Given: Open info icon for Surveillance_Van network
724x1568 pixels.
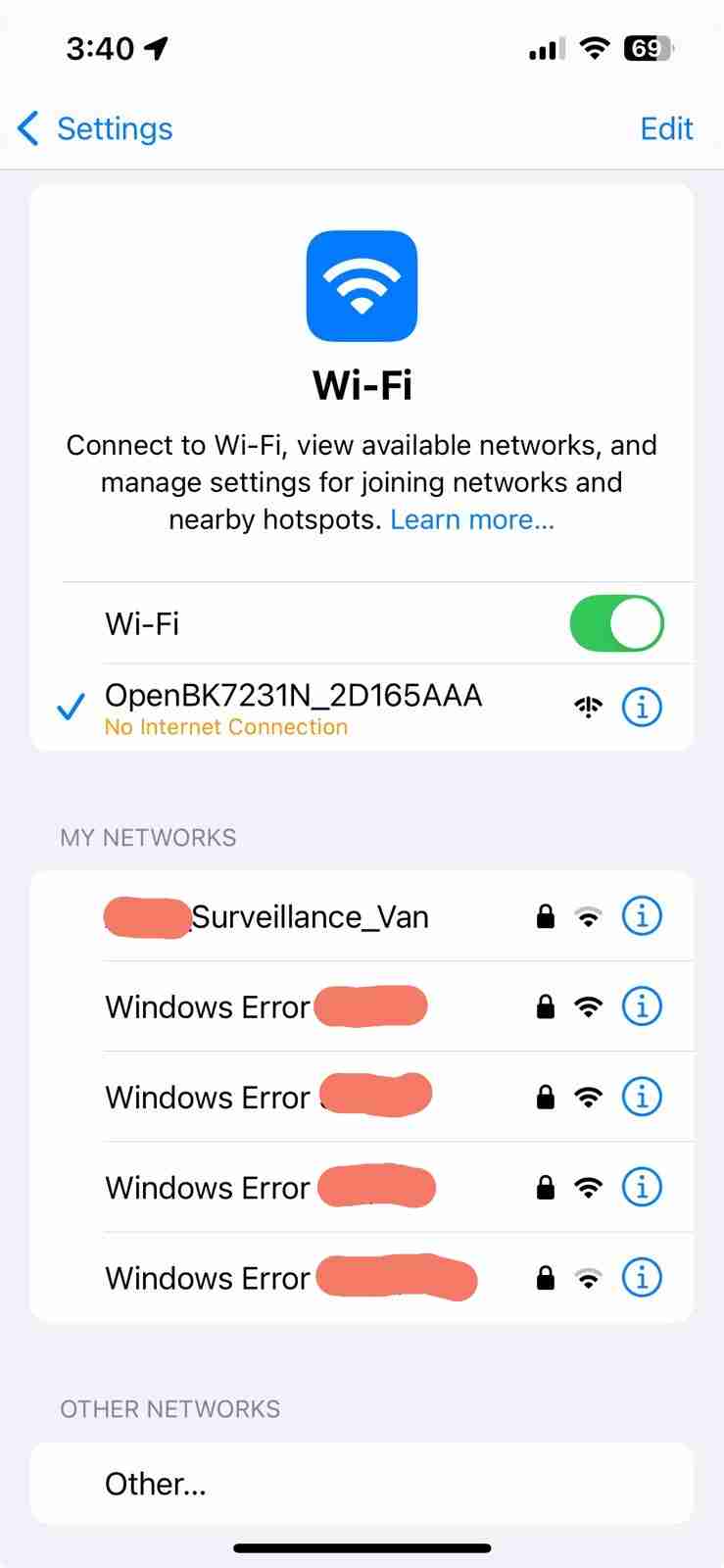Looking at the screenshot, I should [x=642, y=916].
